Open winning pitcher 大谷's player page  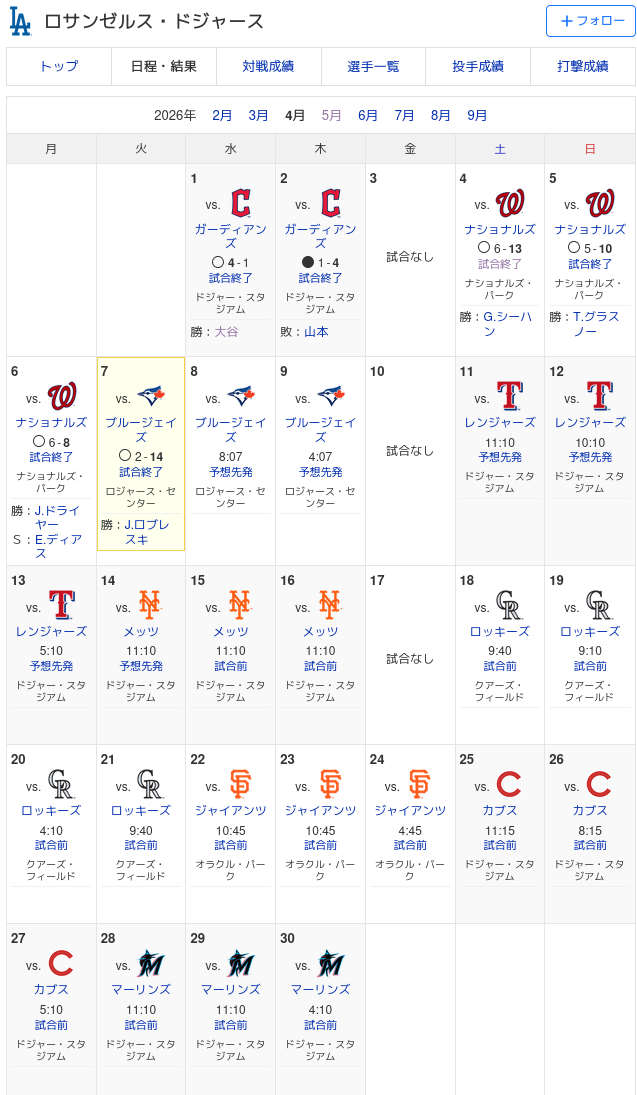point(228,331)
